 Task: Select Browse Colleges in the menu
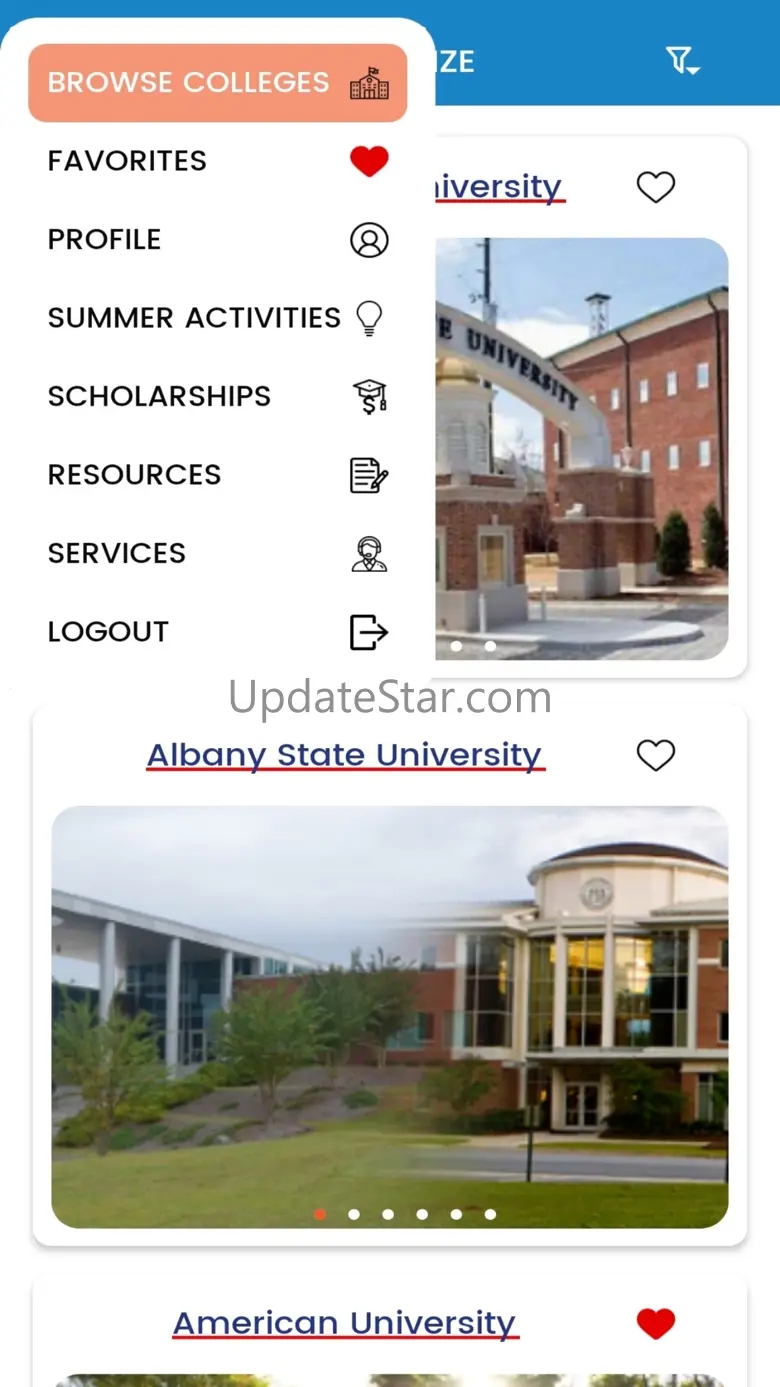pyautogui.click(x=217, y=83)
